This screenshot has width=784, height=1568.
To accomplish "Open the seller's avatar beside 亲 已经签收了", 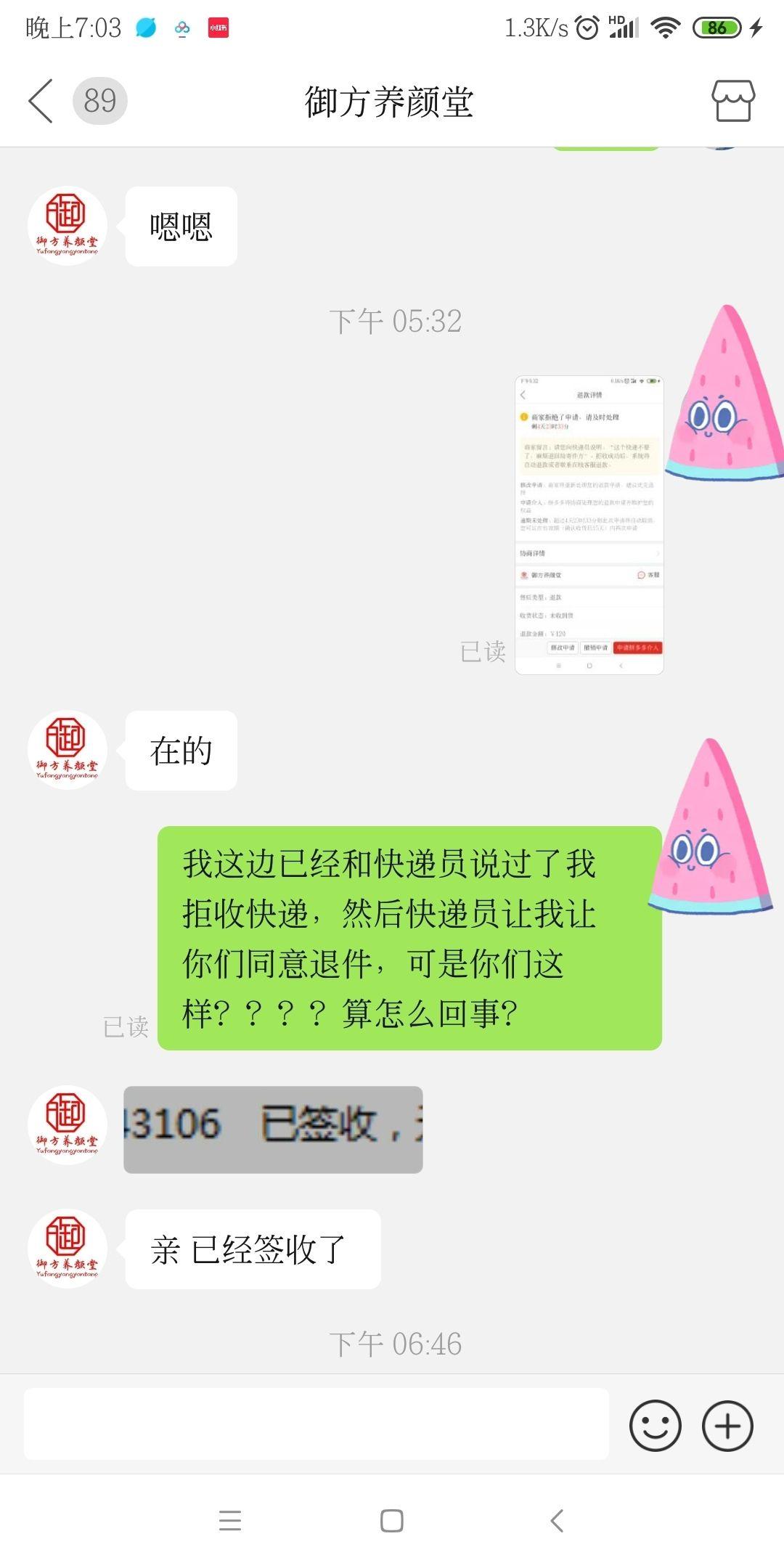I will pyautogui.click(x=67, y=1249).
